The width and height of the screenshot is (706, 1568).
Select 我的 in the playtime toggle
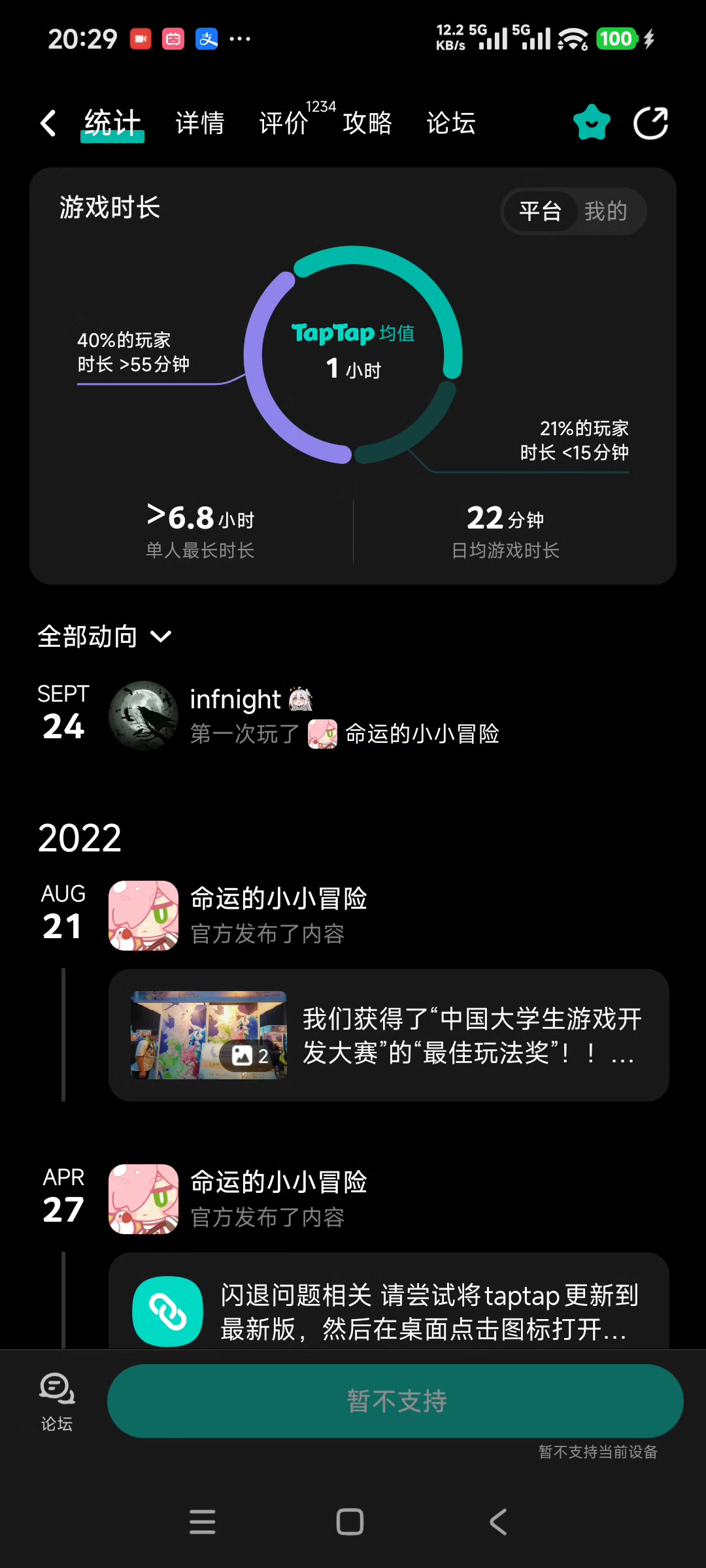tap(606, 211)
